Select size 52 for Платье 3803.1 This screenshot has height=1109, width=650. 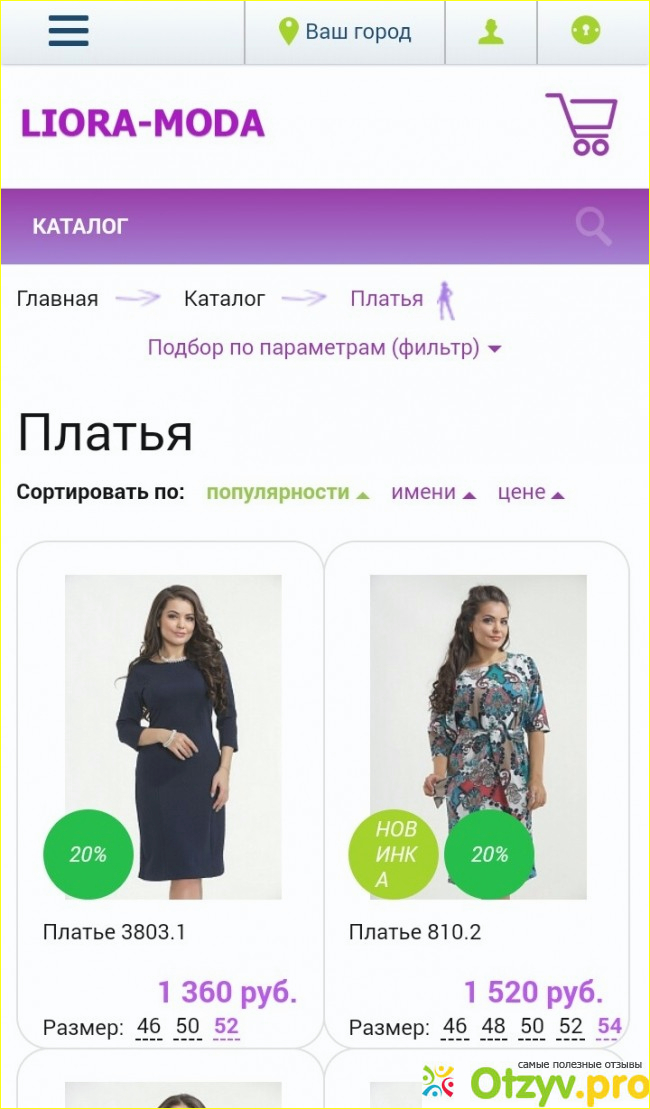[x=226, y=1026]
